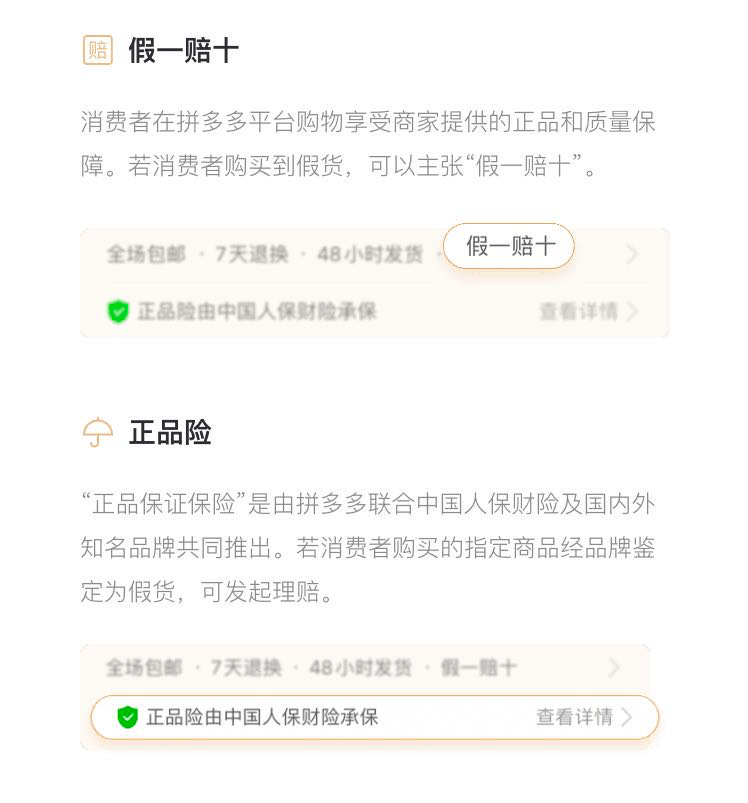Viewport: 748px width, 803px height.
Task: Click the 48小时发货 text in the bottom banner
Action: (362, 667)
